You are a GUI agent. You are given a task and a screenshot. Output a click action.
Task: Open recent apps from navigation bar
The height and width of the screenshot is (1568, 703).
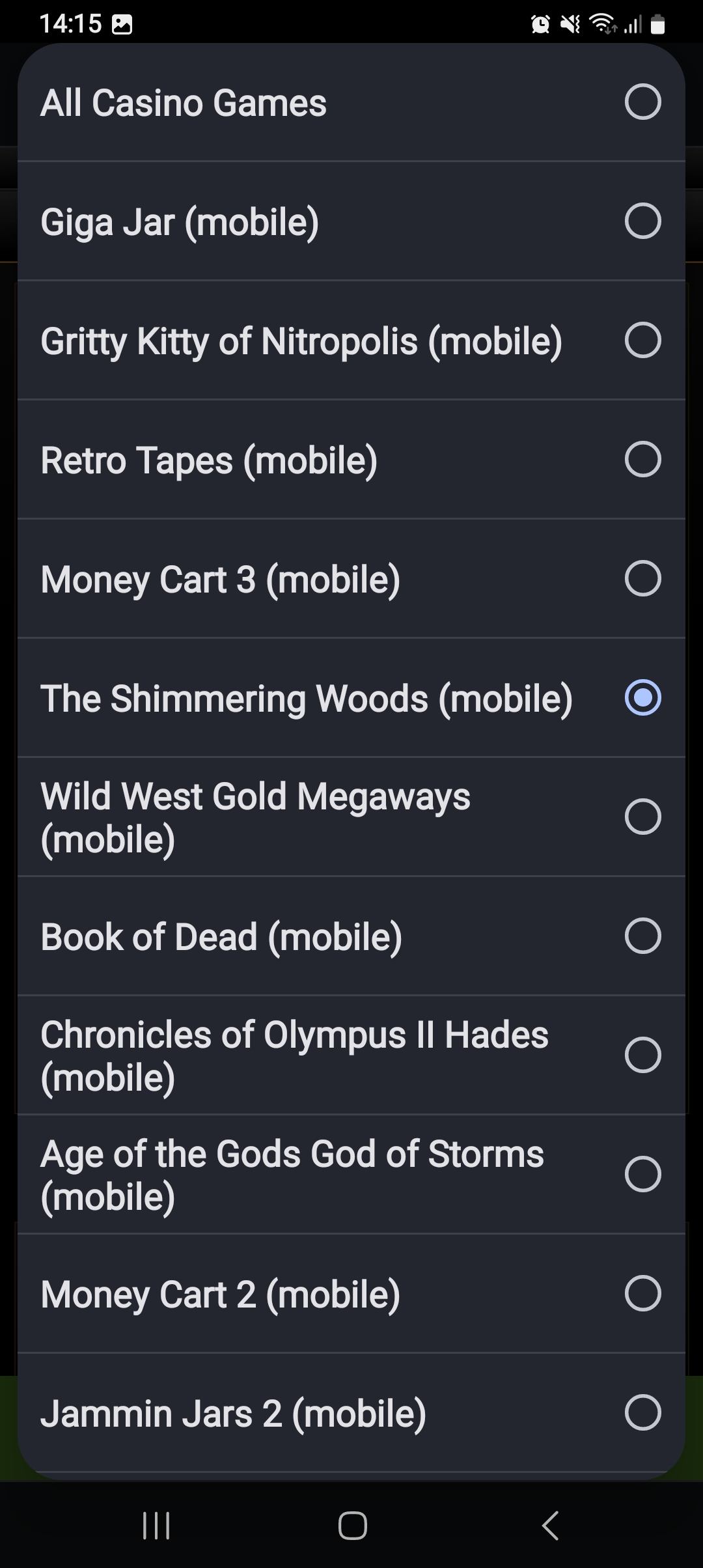click(156, 1526)
